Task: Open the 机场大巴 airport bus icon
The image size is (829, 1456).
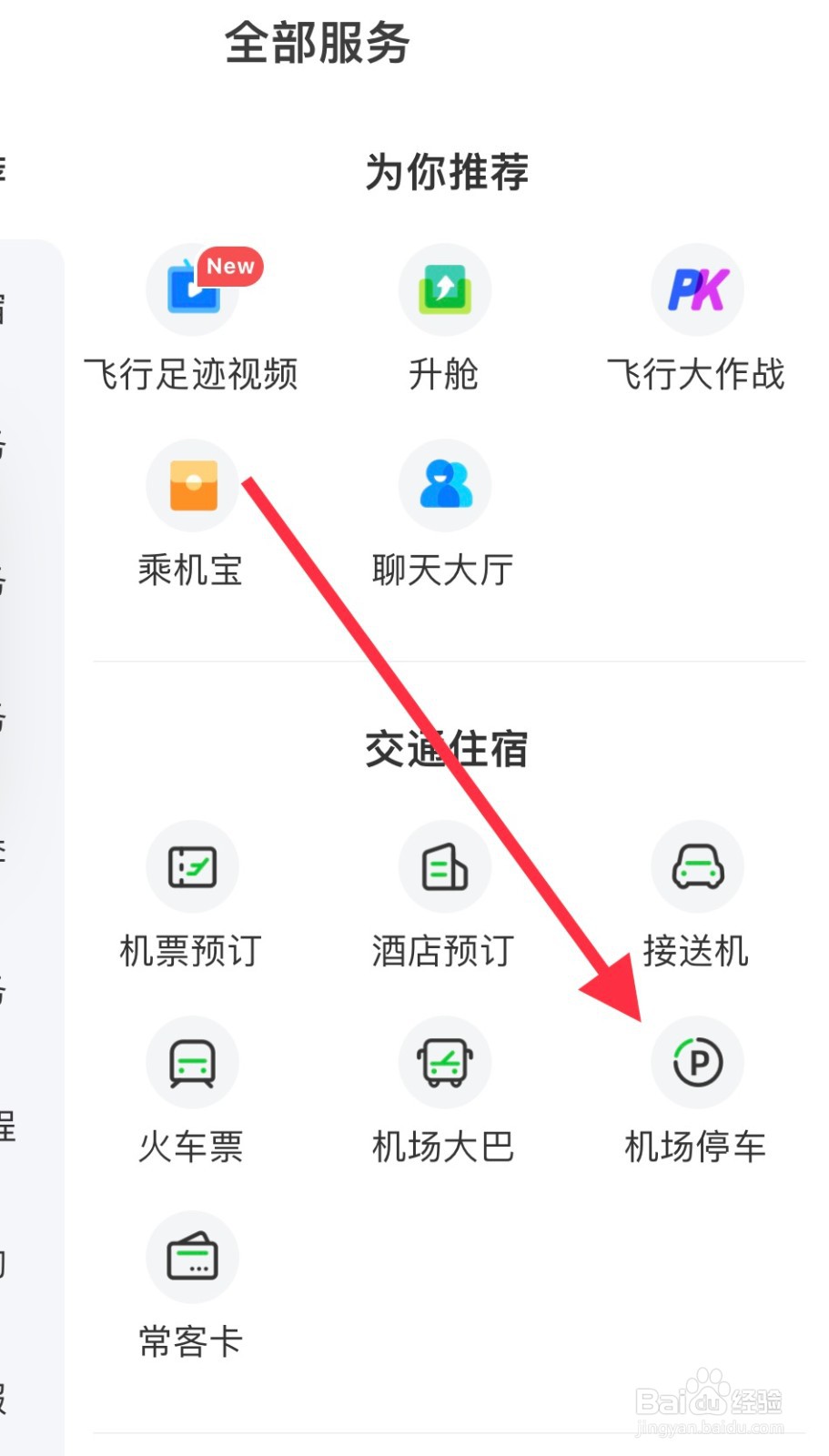Action: tap(444, 1062)
